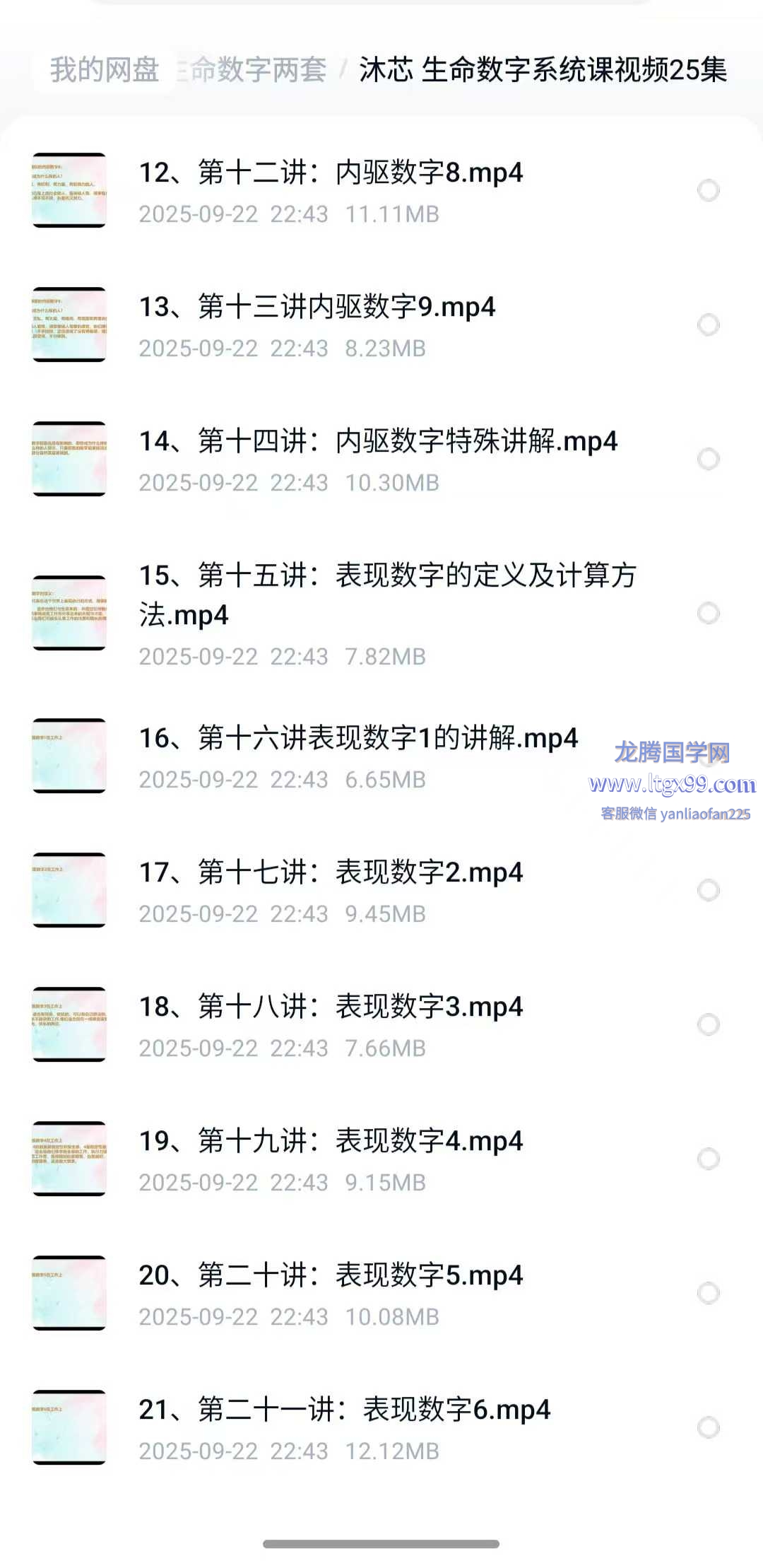Open video 19、第十九讲：表现数字4.mp4
Viewport: 763px width, 1568px height.
(x=331, y=1142)
